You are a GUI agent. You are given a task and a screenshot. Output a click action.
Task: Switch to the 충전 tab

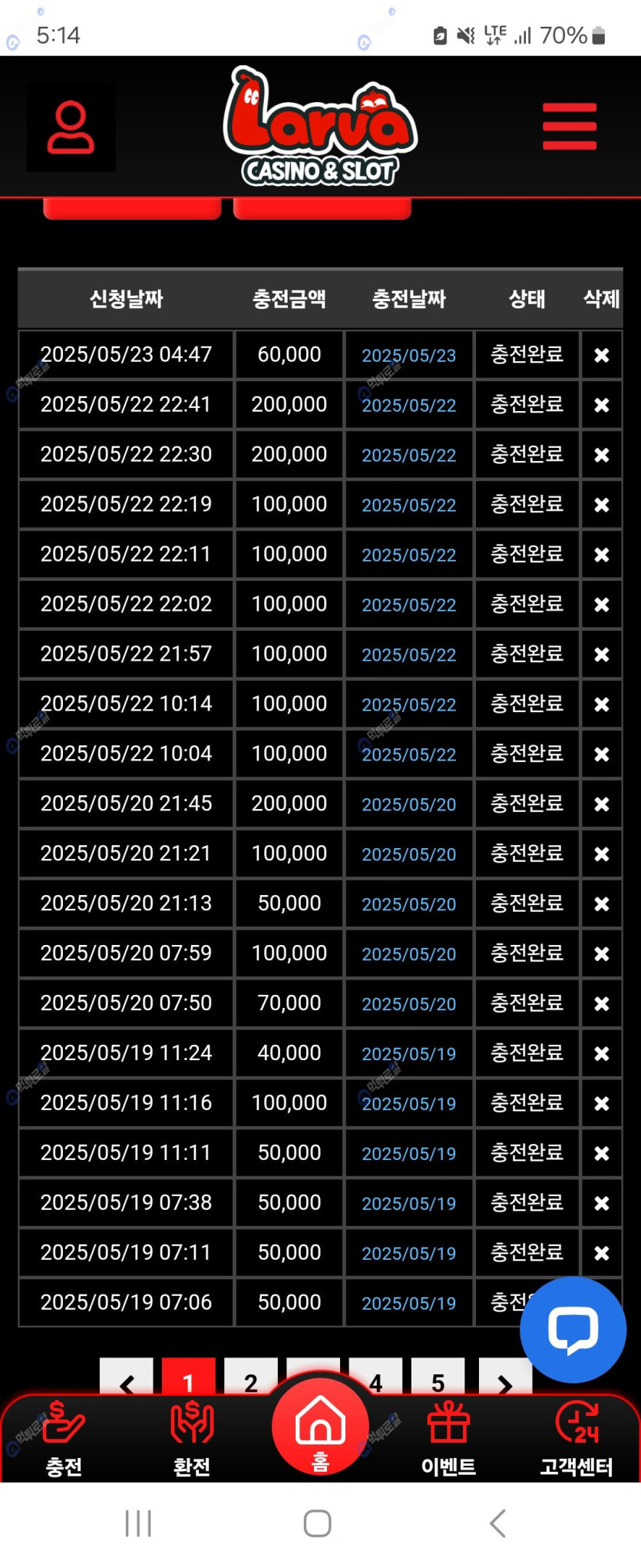pyautogui.click(x=64, y=1438)
